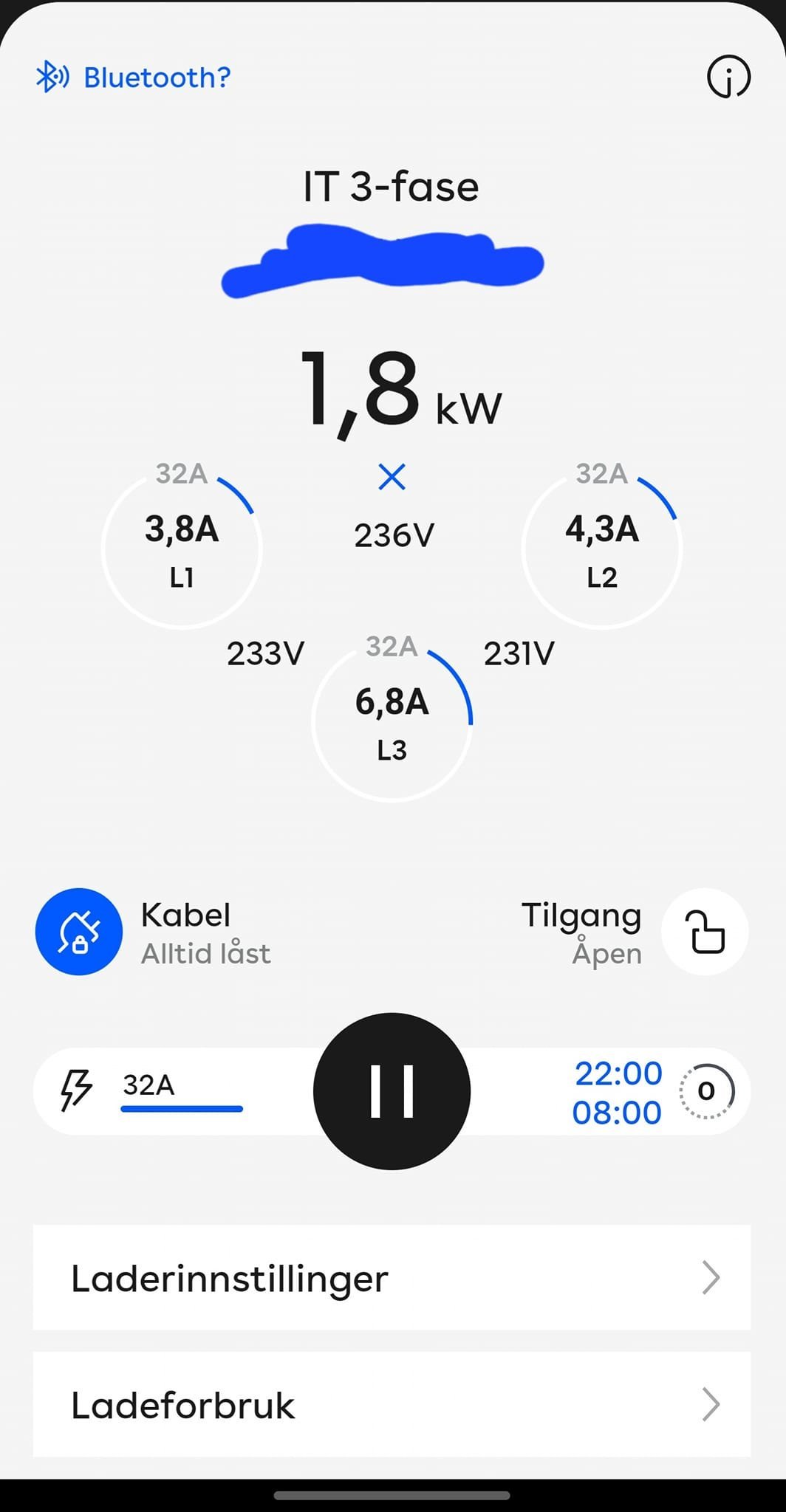Viewport: 786px width, 1512px height.
Task: Tap the round timer dial showing 0
Action: click(x=706, y=1091)
